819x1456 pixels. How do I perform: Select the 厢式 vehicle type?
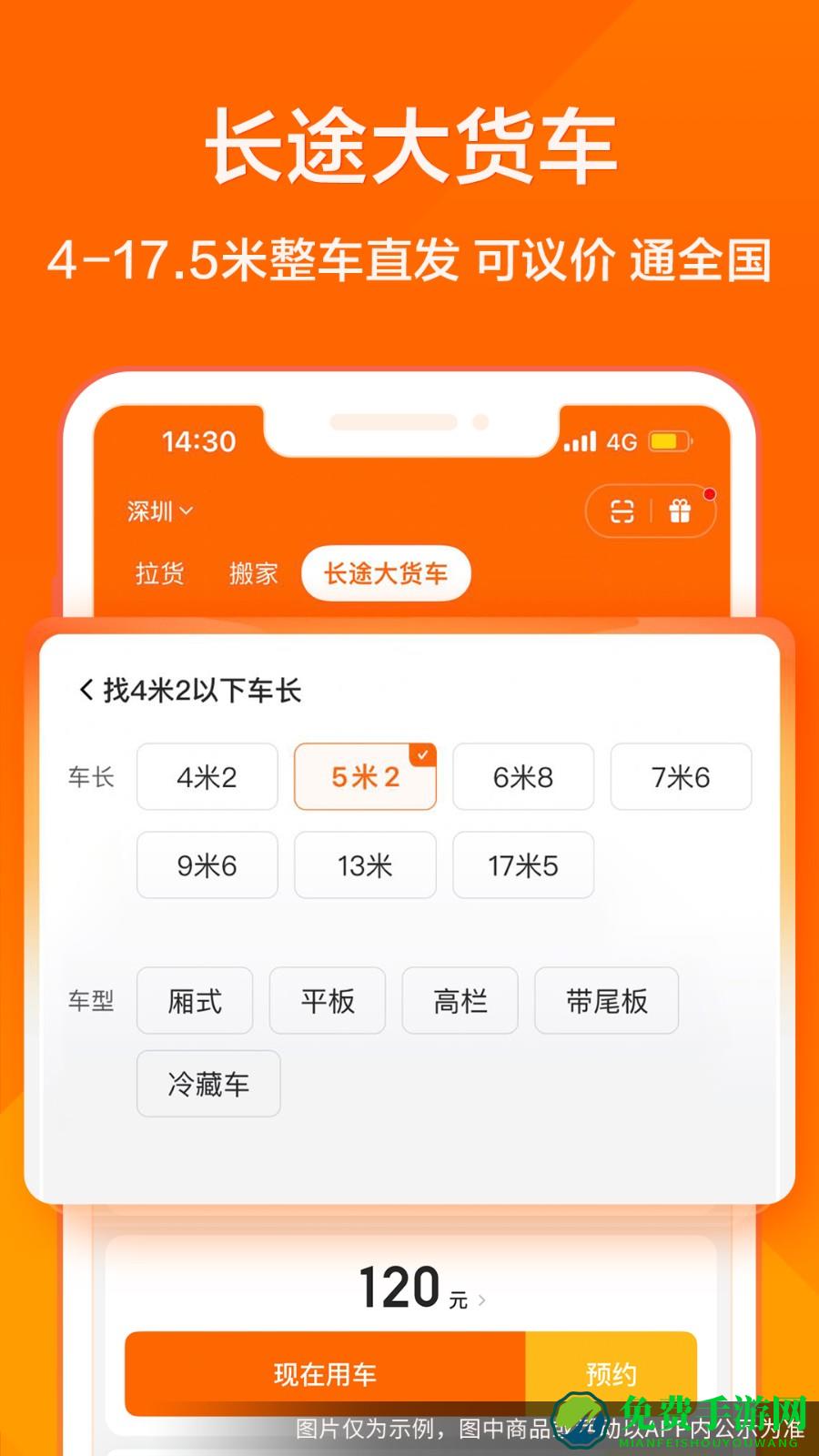pyautogui.click(x=195, y=1001)
